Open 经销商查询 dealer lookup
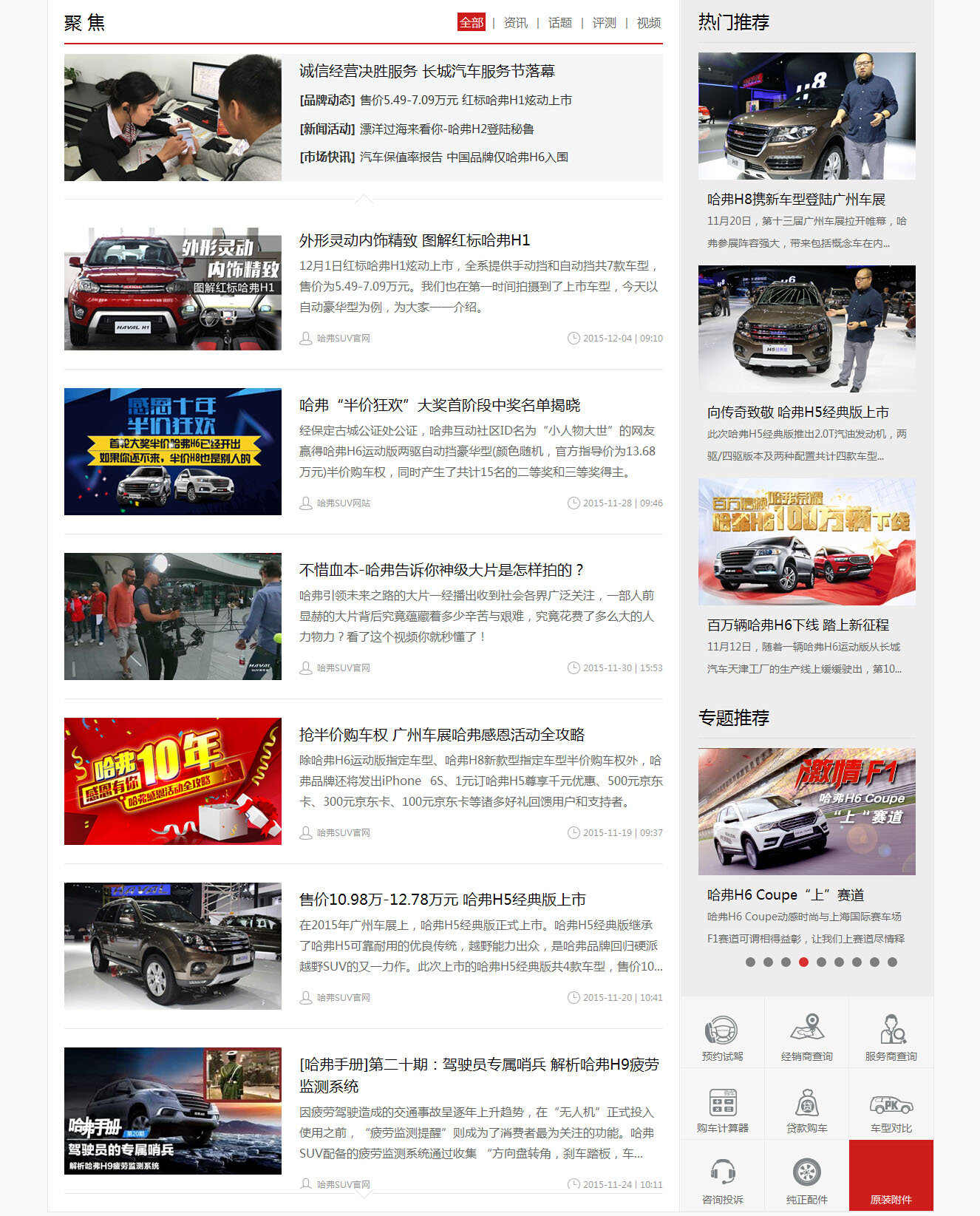Screen dimensions: 980x1216 (x=806, y=1037)
